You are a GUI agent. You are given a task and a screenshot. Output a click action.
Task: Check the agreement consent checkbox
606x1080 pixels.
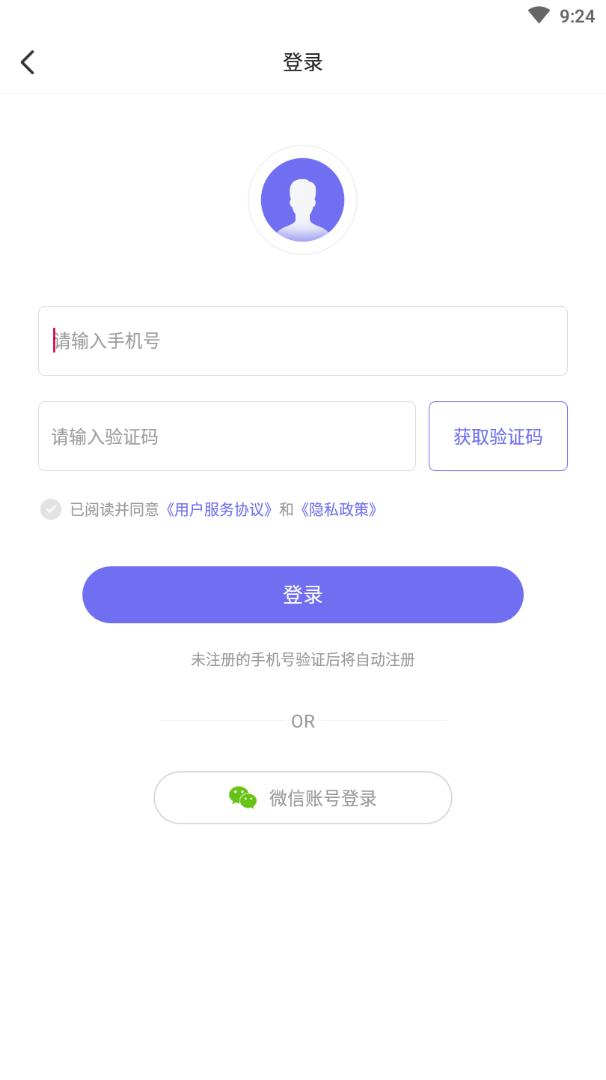click(x=51, y=510)
